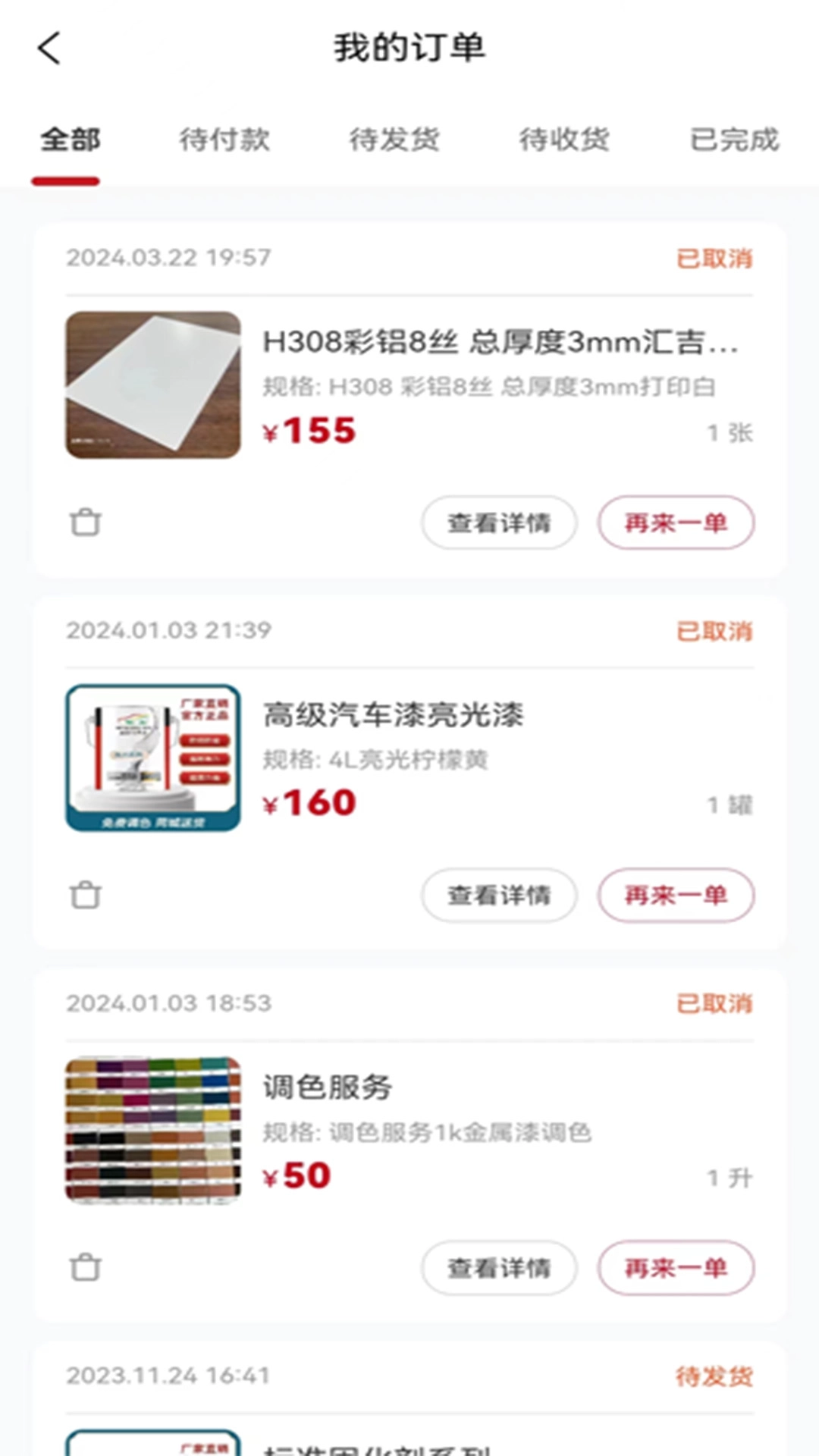
Task: Buy 调色服务 again with 再来一单
Action: 676,1267
